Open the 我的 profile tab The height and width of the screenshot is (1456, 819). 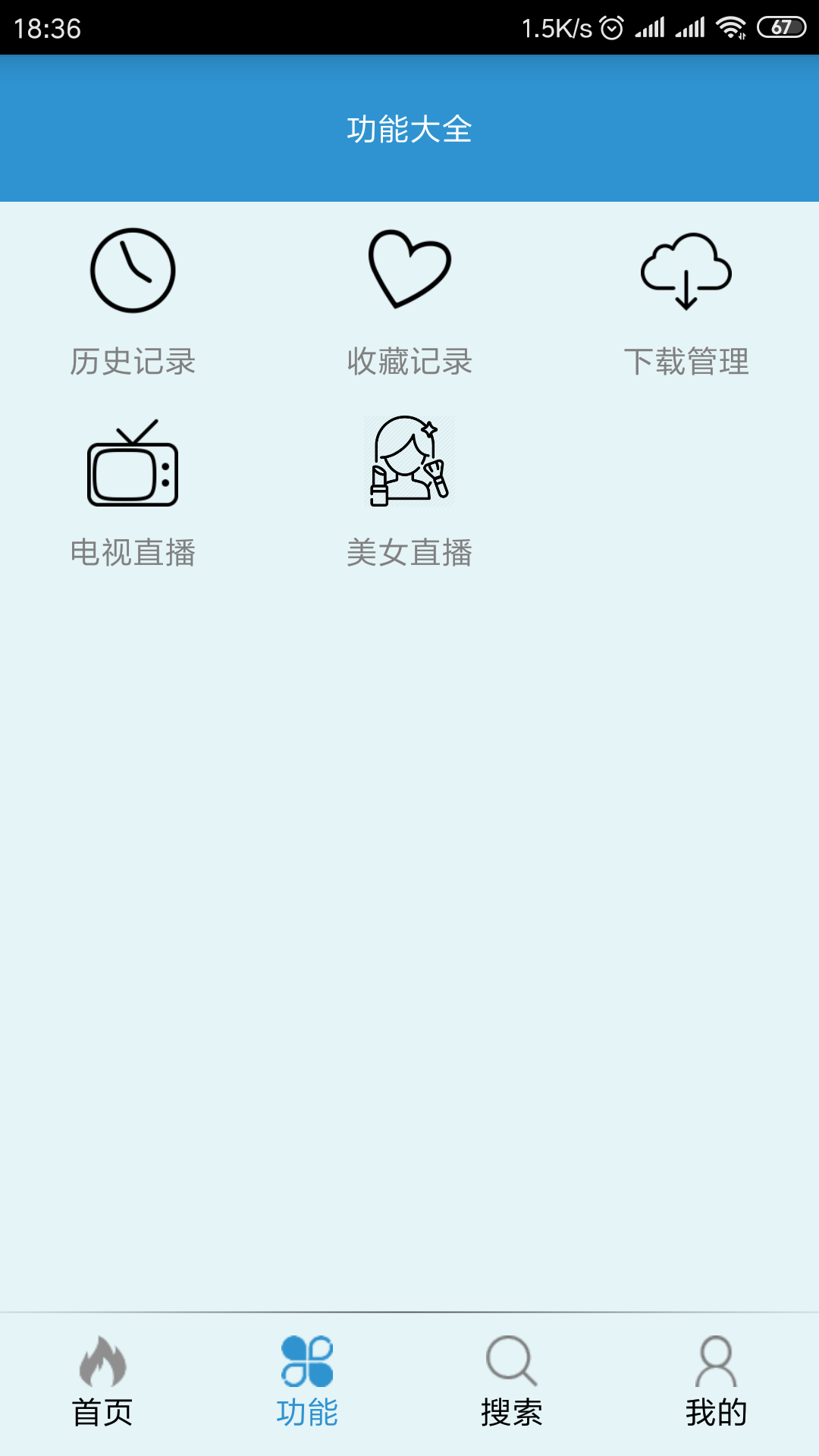point(716,1382)
